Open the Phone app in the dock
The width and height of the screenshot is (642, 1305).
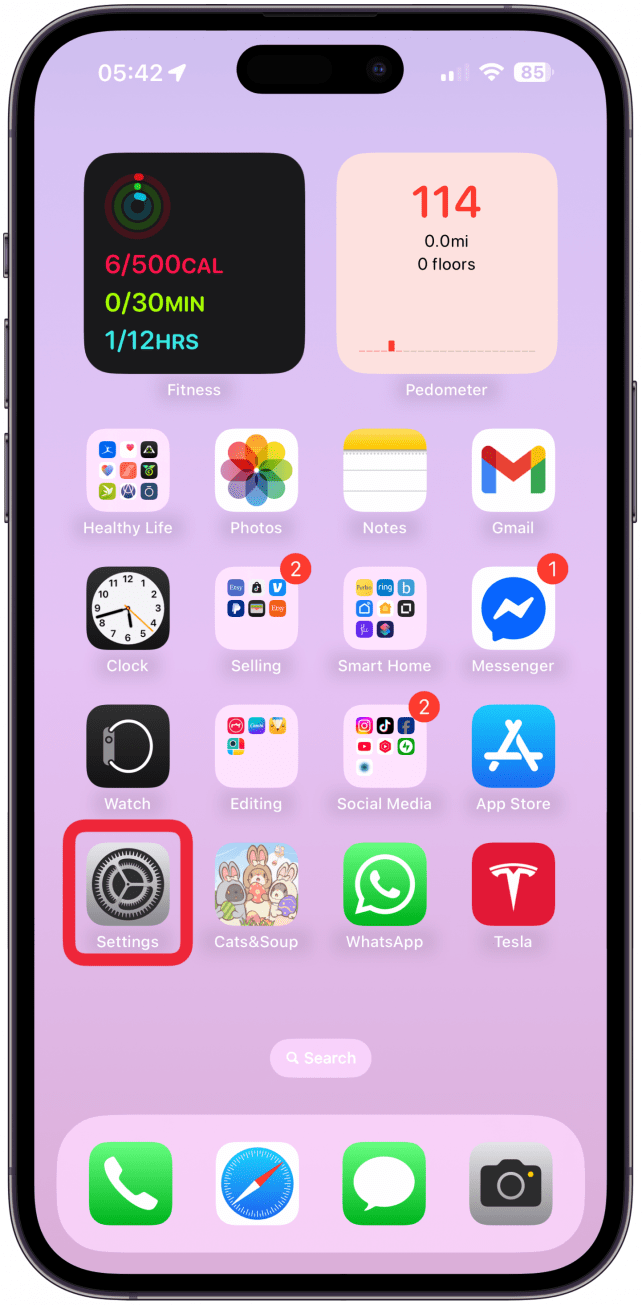coord(130,1184)
